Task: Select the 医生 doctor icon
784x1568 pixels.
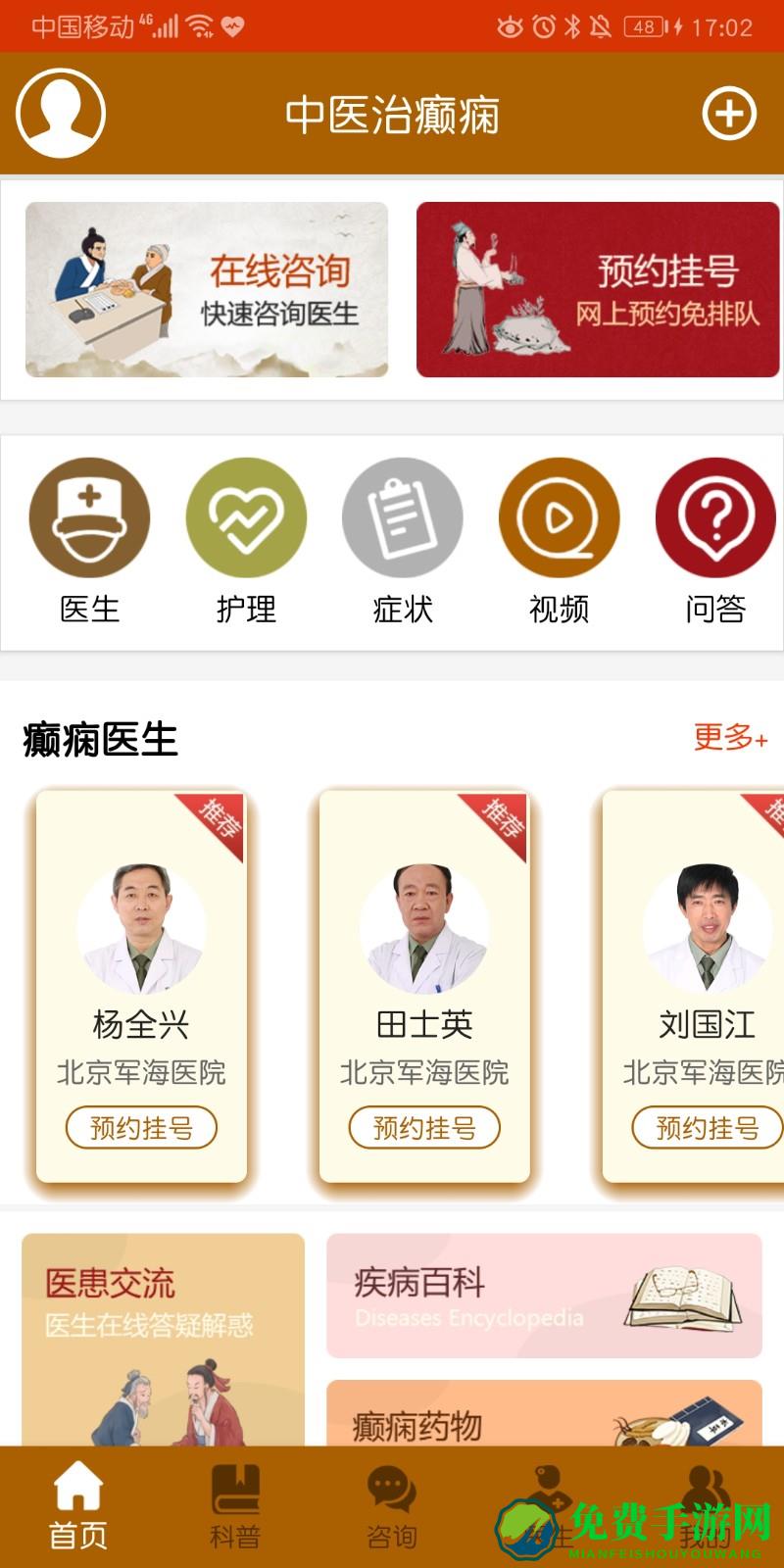Action: [89, 517]
